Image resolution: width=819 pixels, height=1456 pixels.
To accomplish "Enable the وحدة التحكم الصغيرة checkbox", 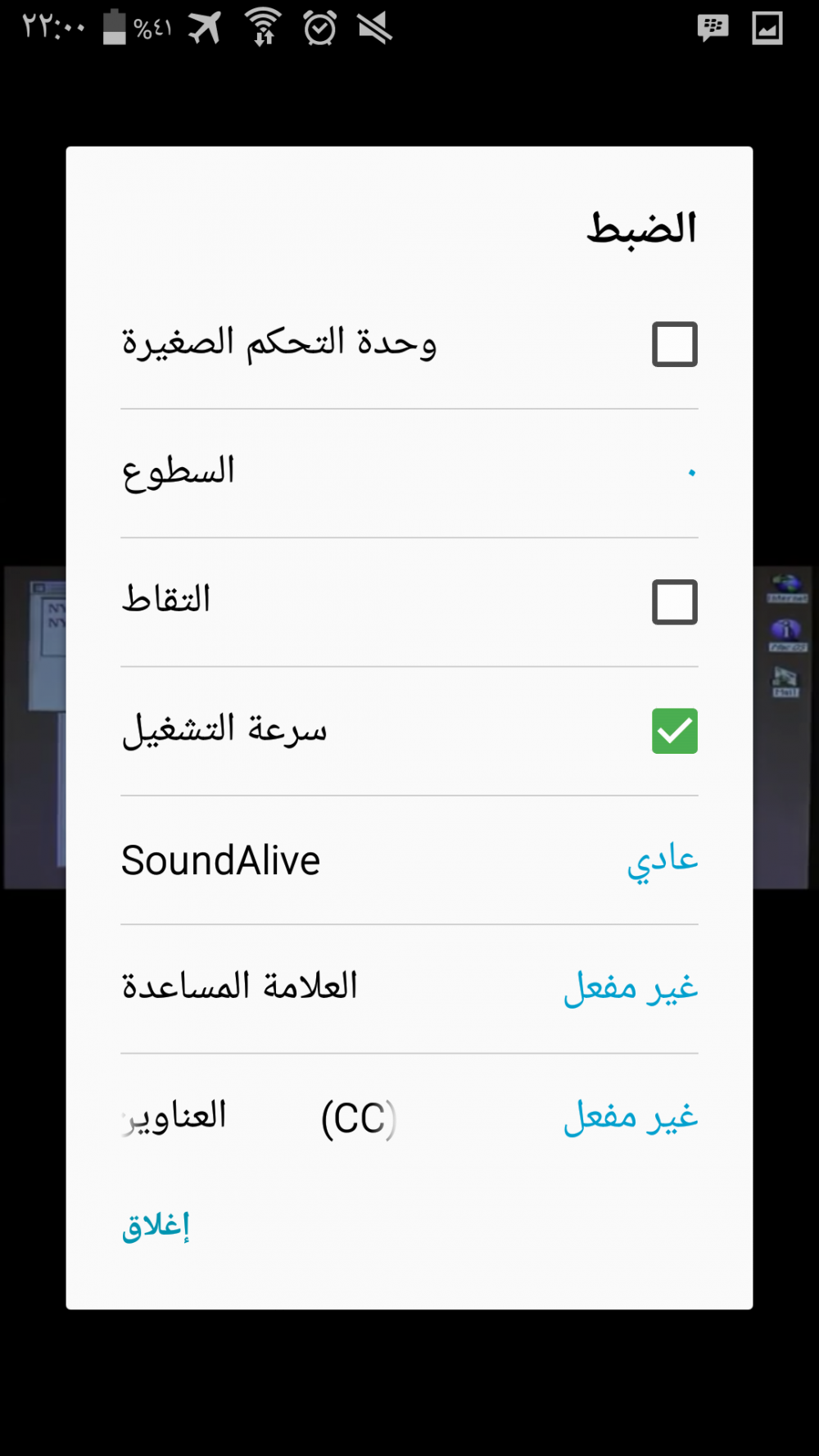I will click(x=674, y=344).
